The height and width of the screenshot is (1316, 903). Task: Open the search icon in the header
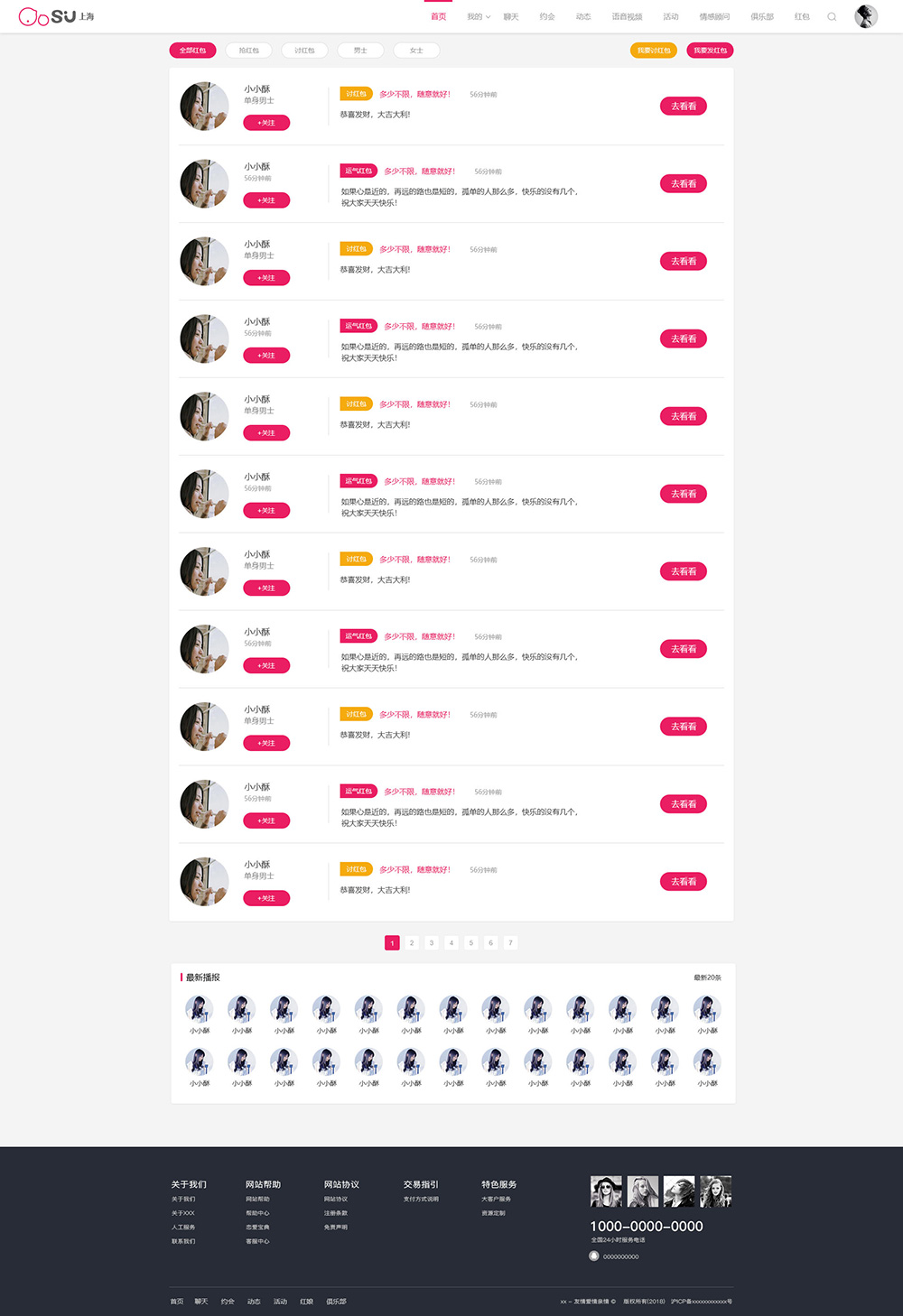[x=832, y=16]
